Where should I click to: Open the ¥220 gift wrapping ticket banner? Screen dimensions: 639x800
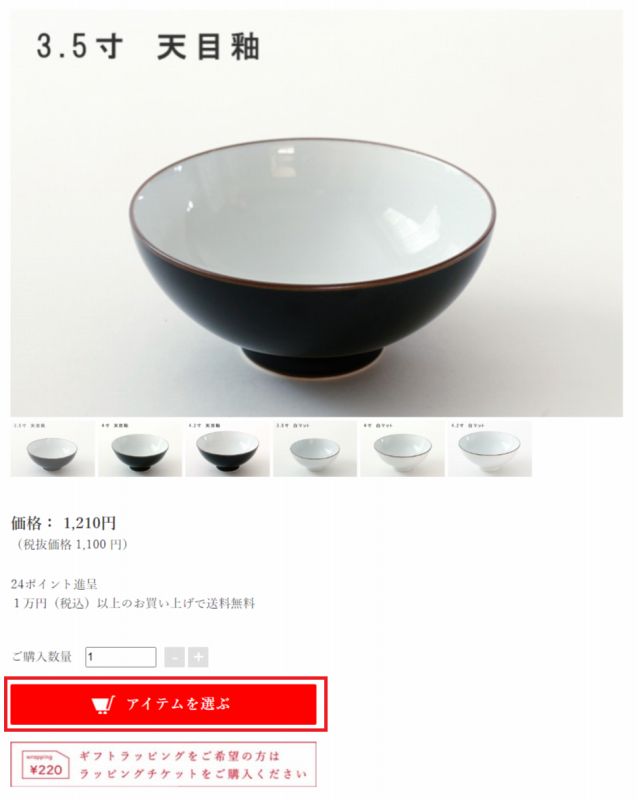tap(163, 764)
